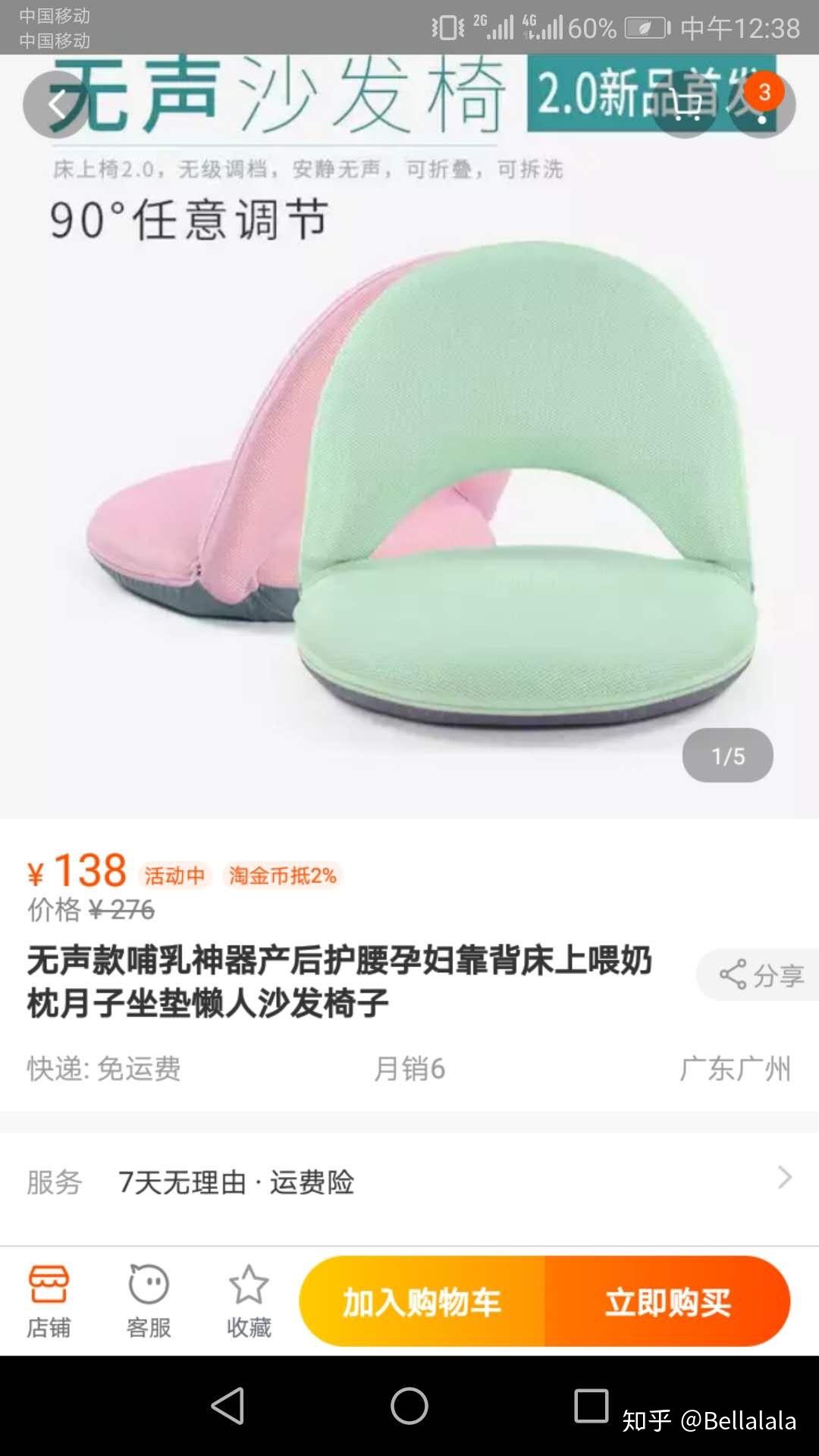Go back using the top-left arrow

[x=56, y=105]
